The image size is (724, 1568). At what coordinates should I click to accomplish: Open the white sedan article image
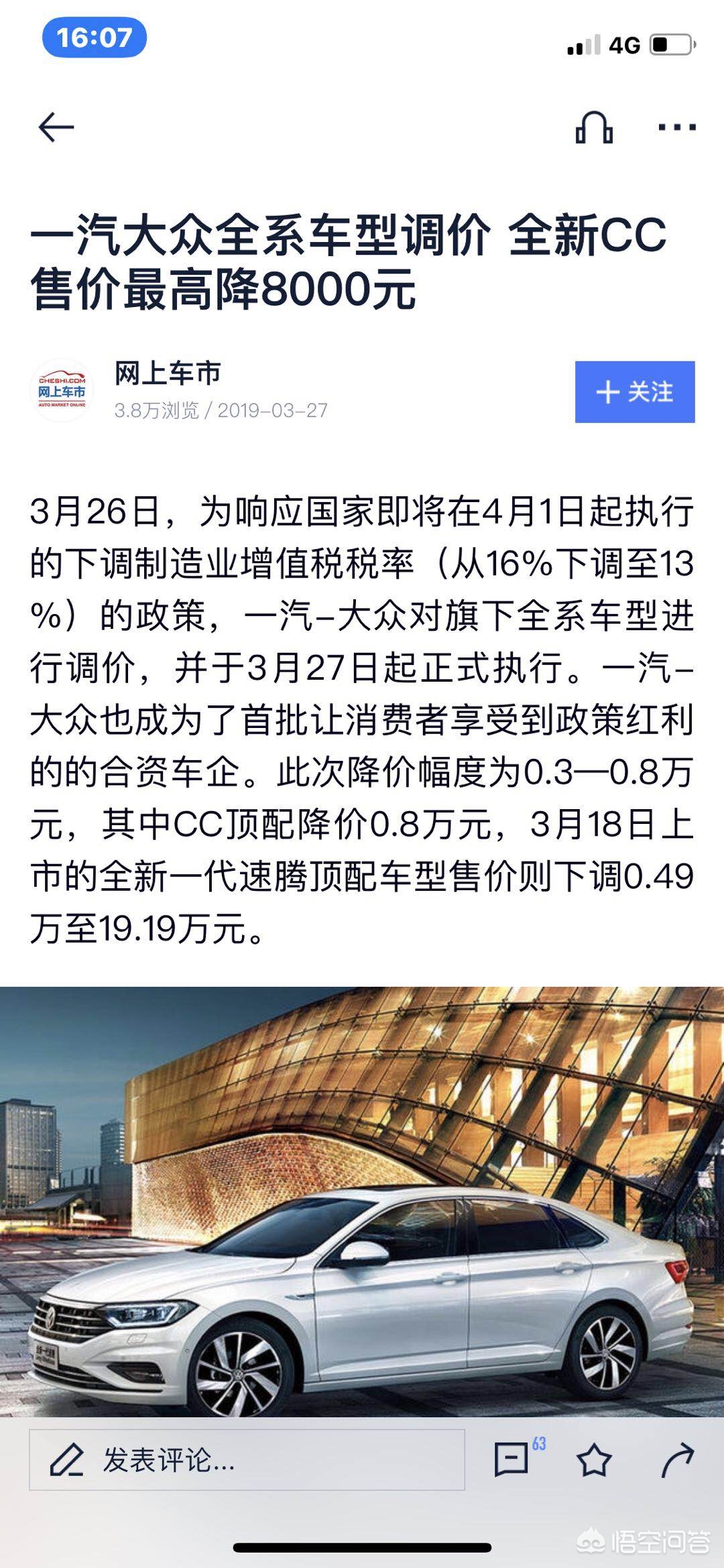(362, 1201)
